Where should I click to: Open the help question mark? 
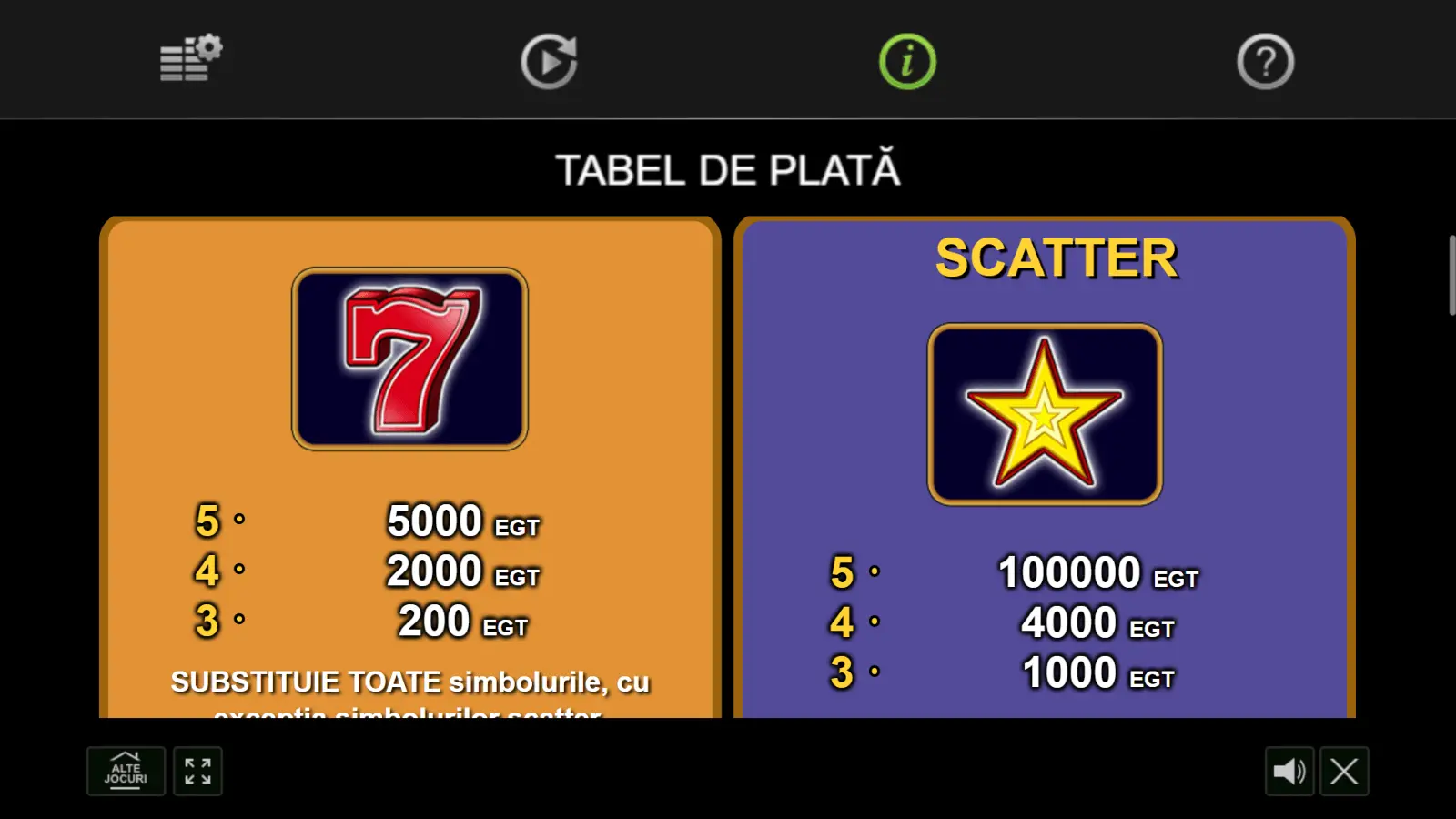1265,61
